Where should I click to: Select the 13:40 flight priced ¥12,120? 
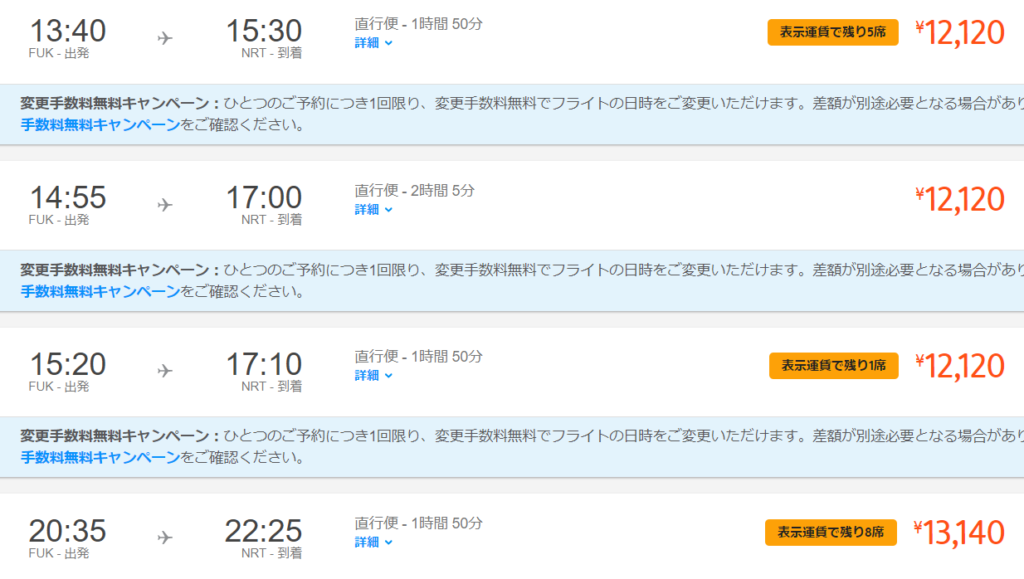[x=959, y=33]
